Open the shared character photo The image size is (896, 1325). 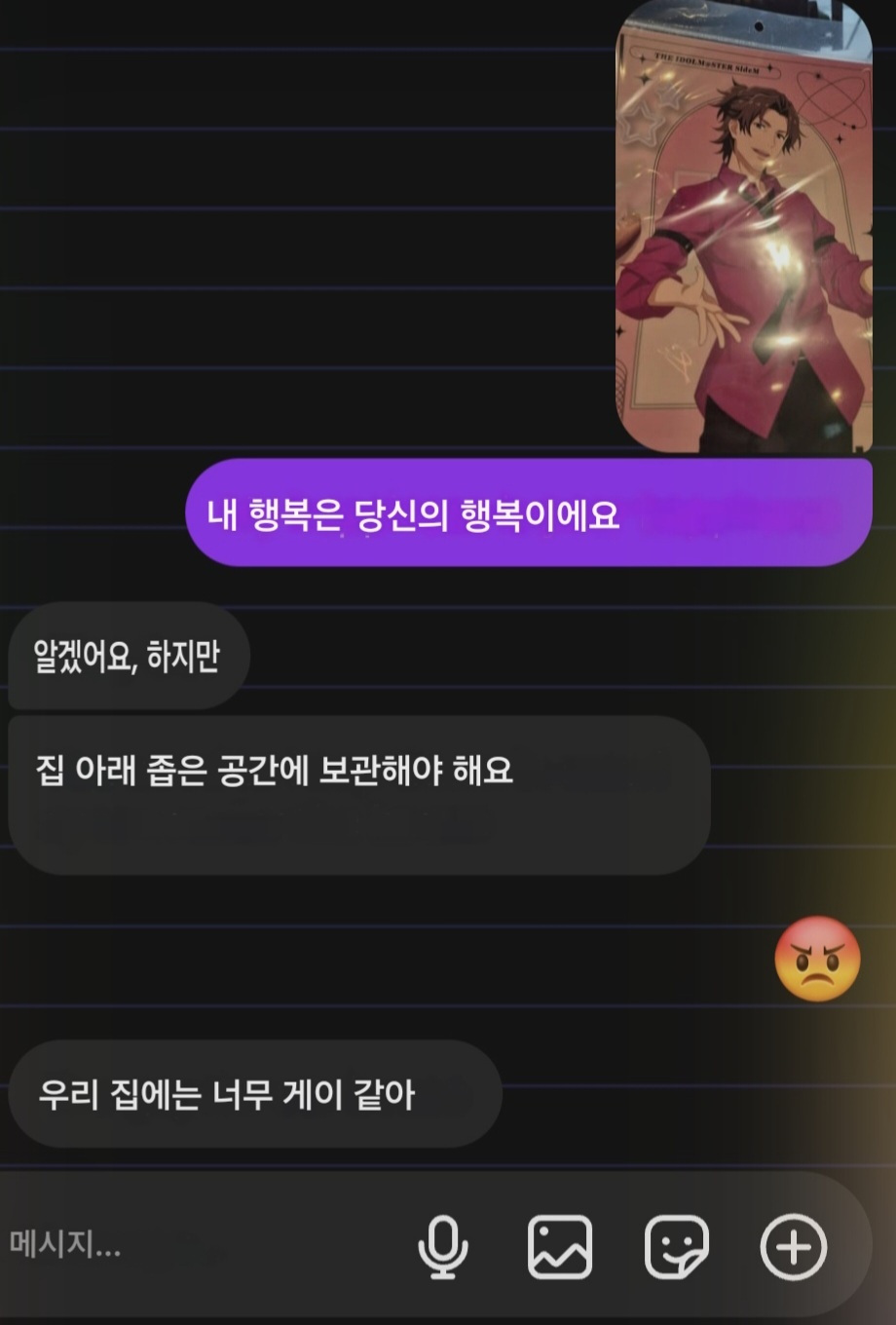click(744, 229)
